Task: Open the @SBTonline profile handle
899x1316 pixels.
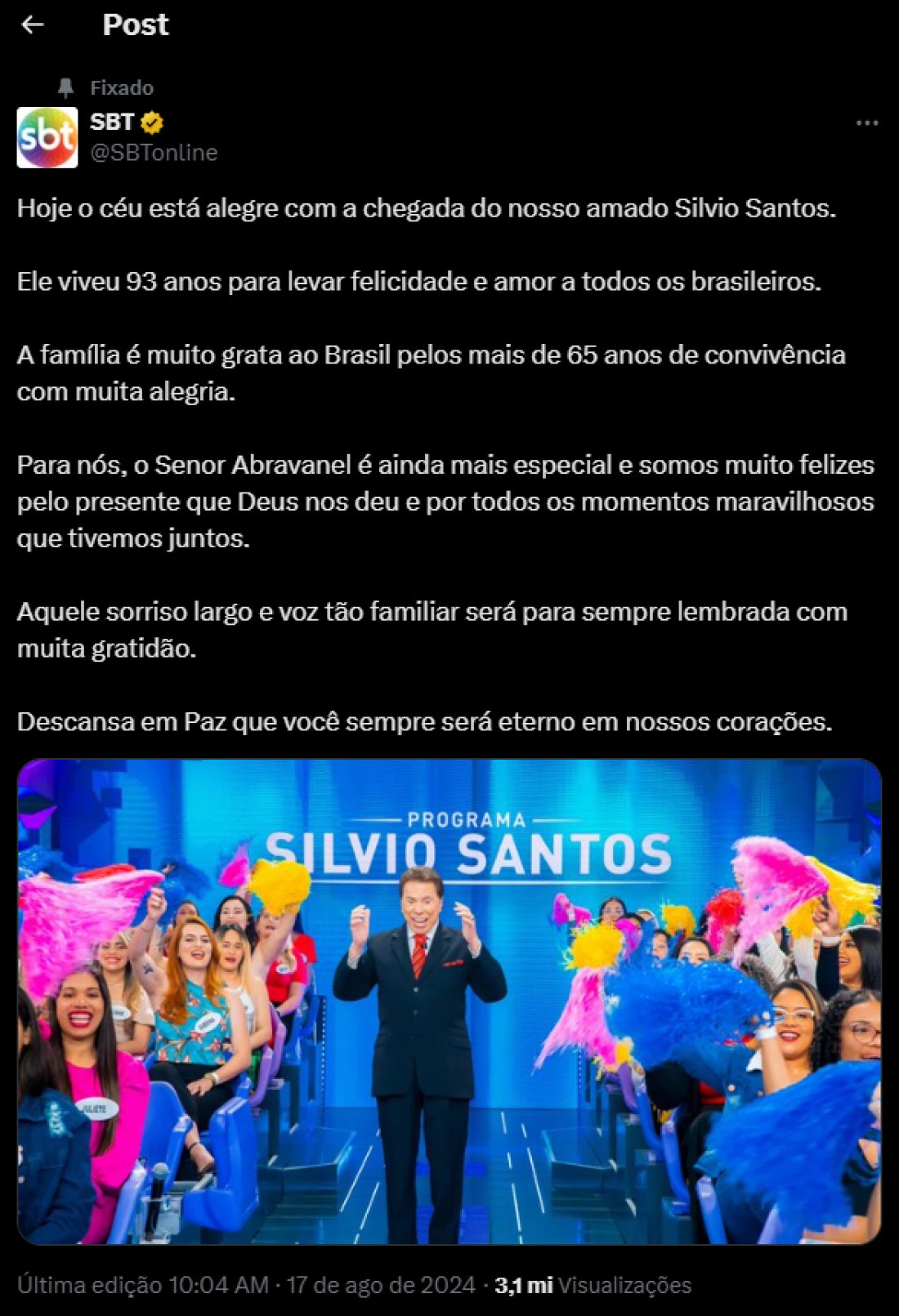Action: click(x=154, y=153)
